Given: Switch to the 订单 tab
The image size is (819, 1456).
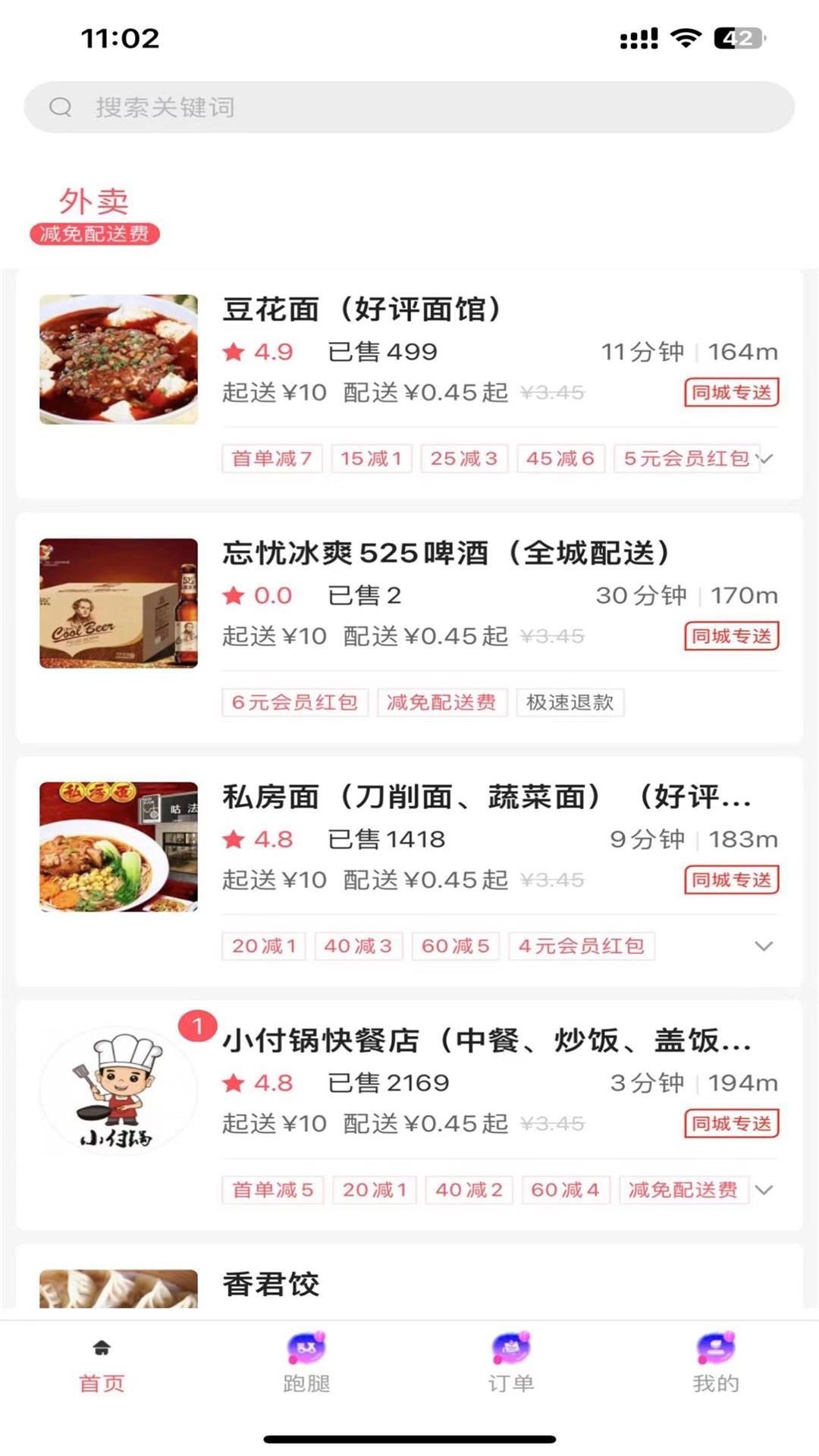Looking at the screenshot, I should click(x=511, y=1365).
